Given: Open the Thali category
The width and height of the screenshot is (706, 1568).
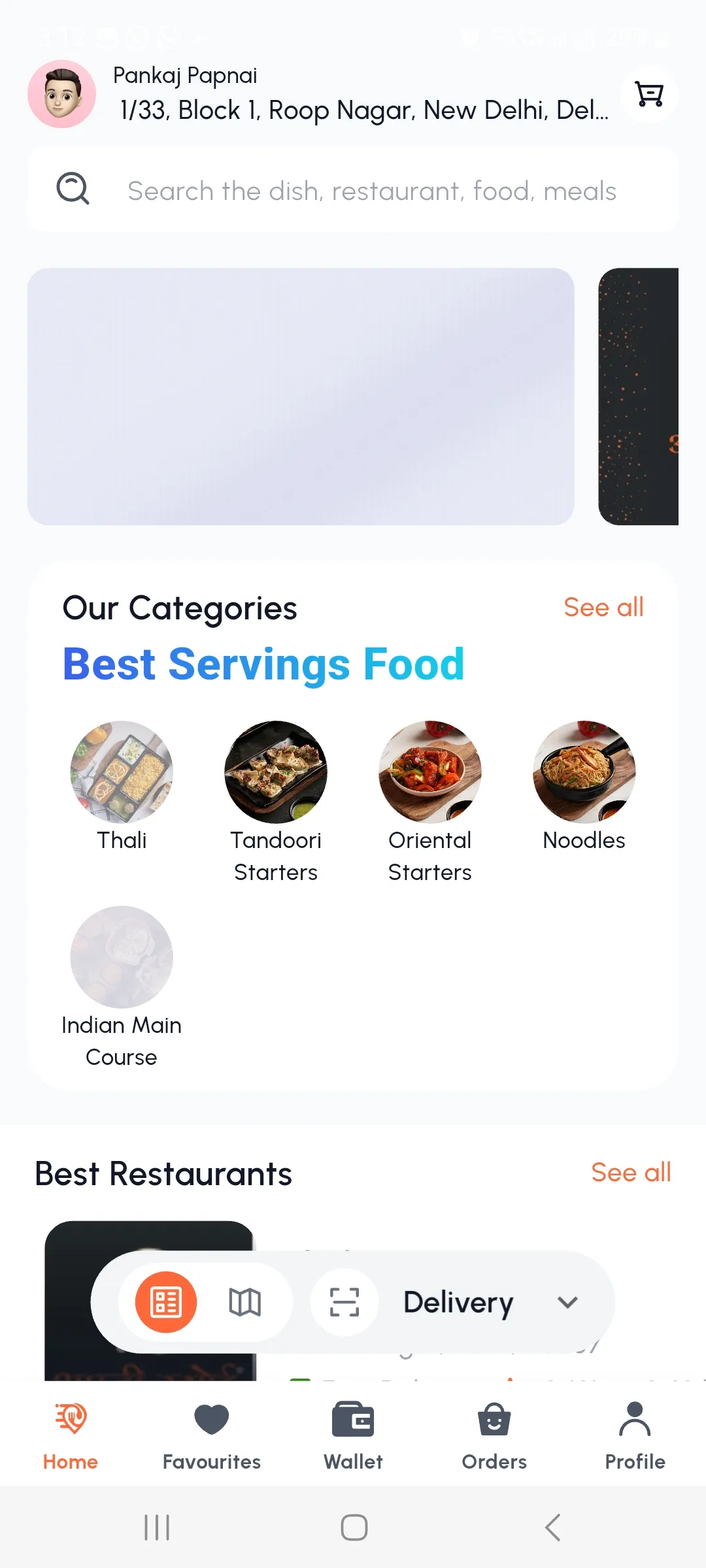Looking at the screenshot, I should tap(122, 772).
